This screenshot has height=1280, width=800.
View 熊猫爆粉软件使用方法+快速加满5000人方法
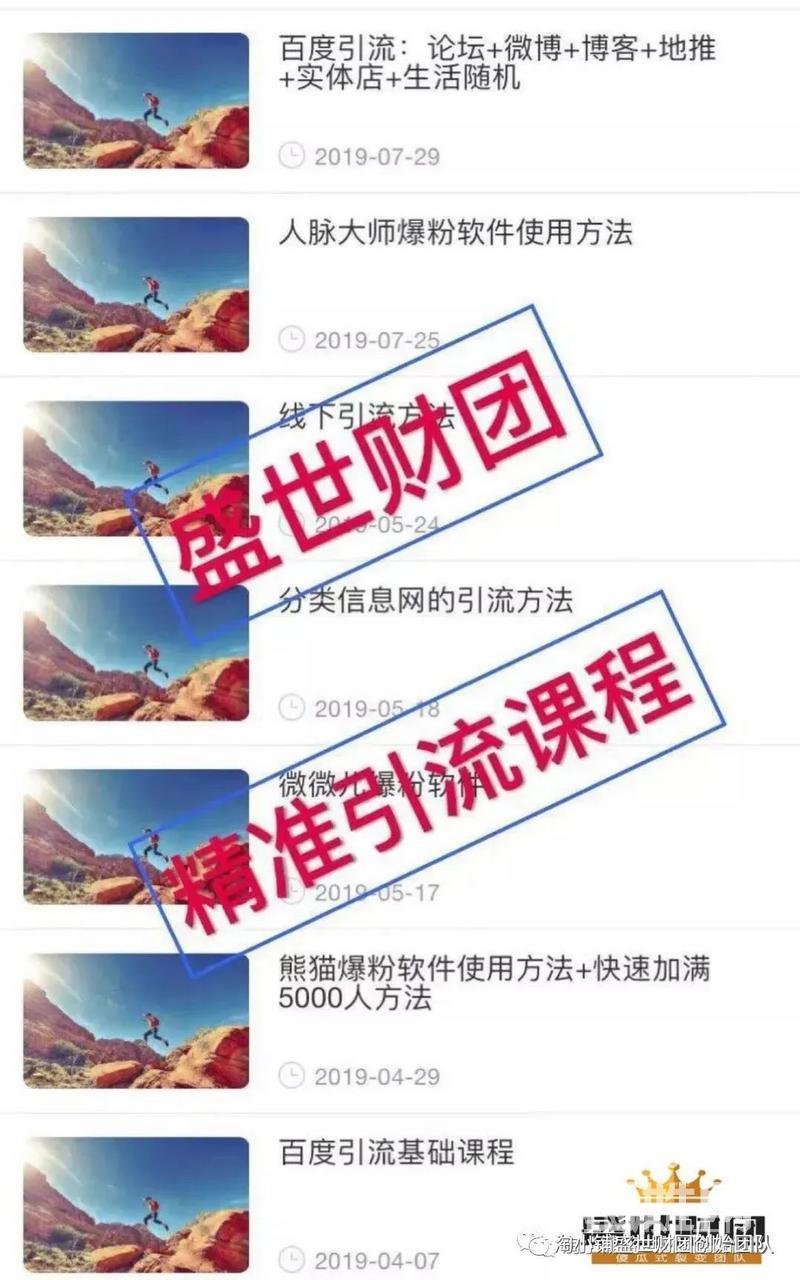[400, 1021]
